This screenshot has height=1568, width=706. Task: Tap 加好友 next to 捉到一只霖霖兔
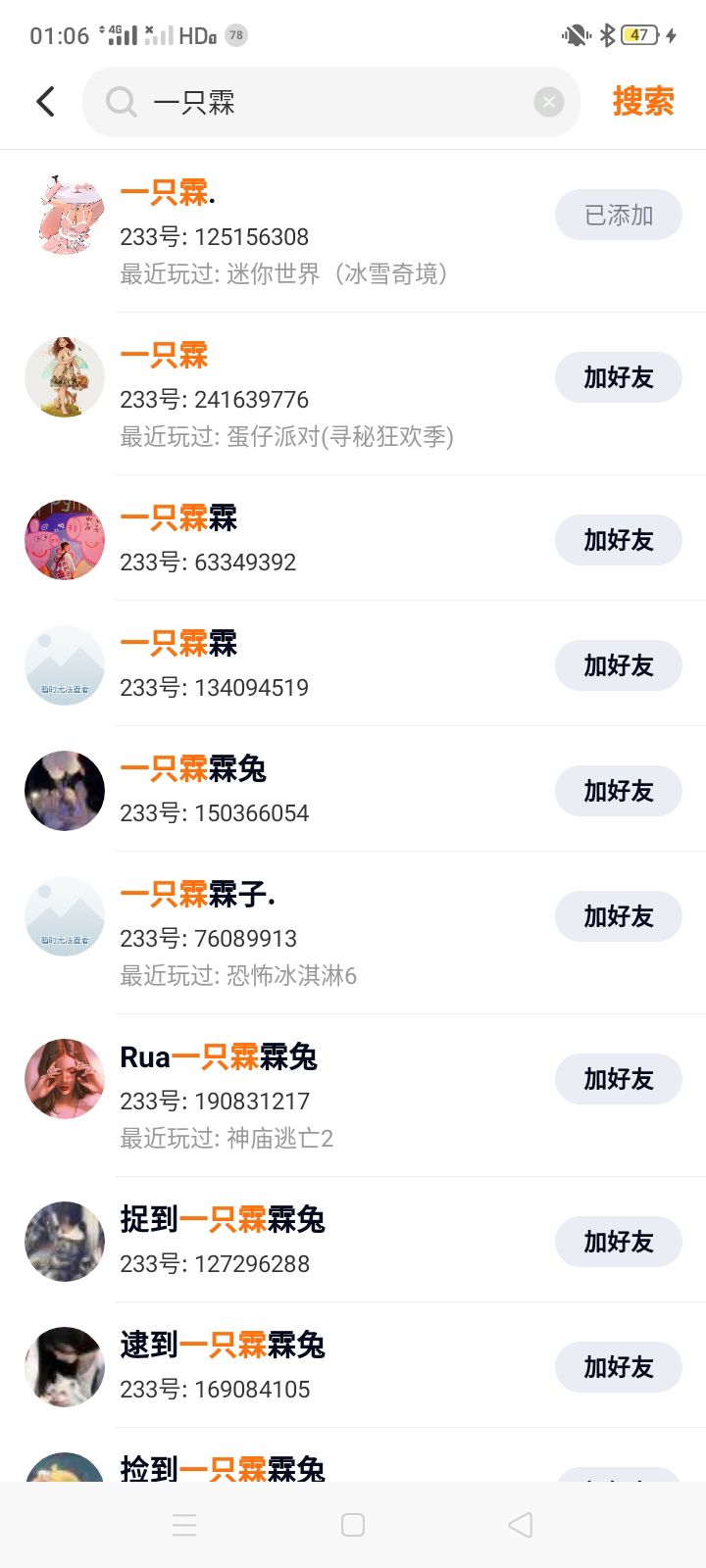tap(619, 1243)
